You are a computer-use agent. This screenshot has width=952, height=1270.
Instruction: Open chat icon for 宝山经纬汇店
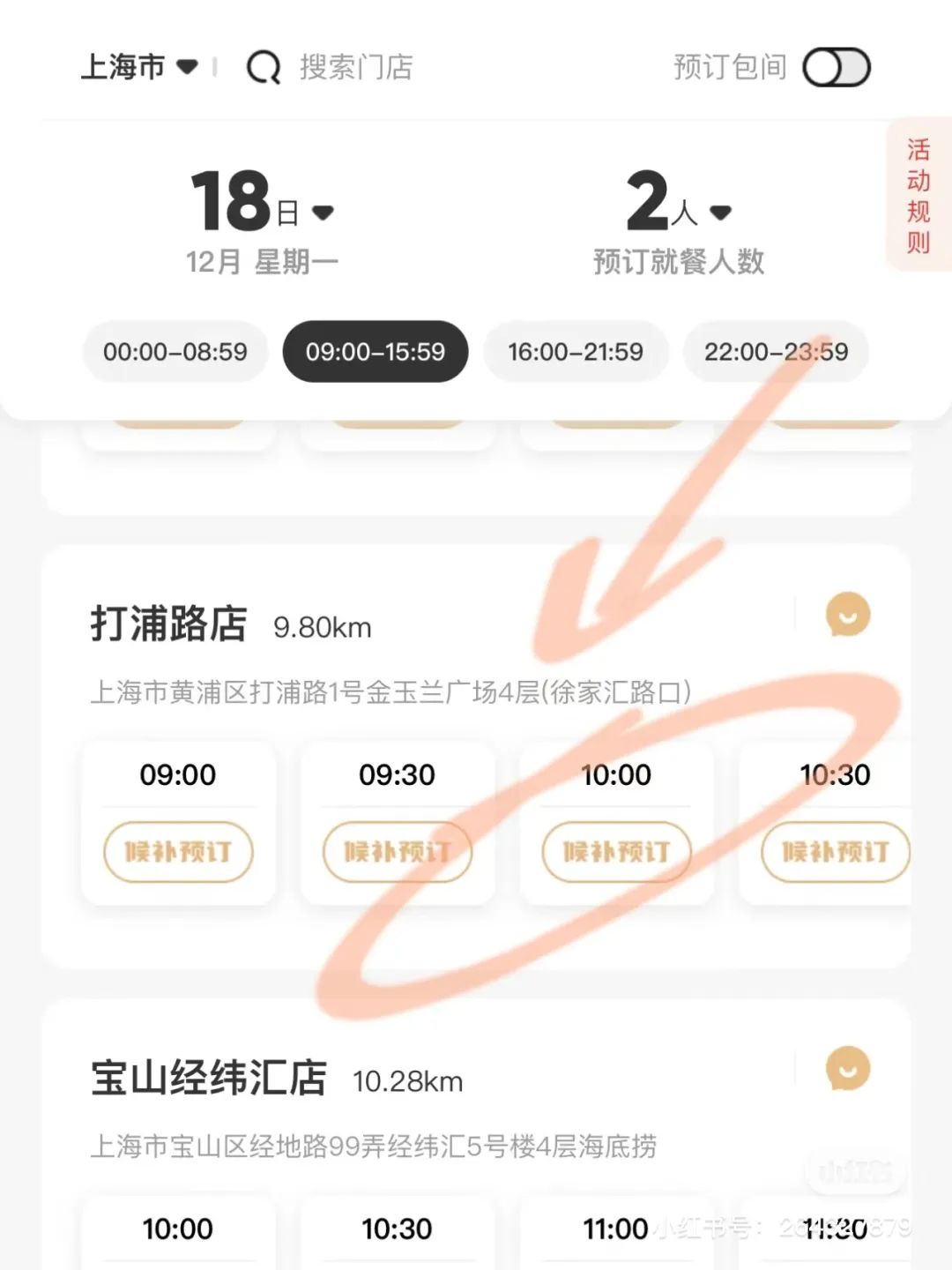(x=848, y=1069)
